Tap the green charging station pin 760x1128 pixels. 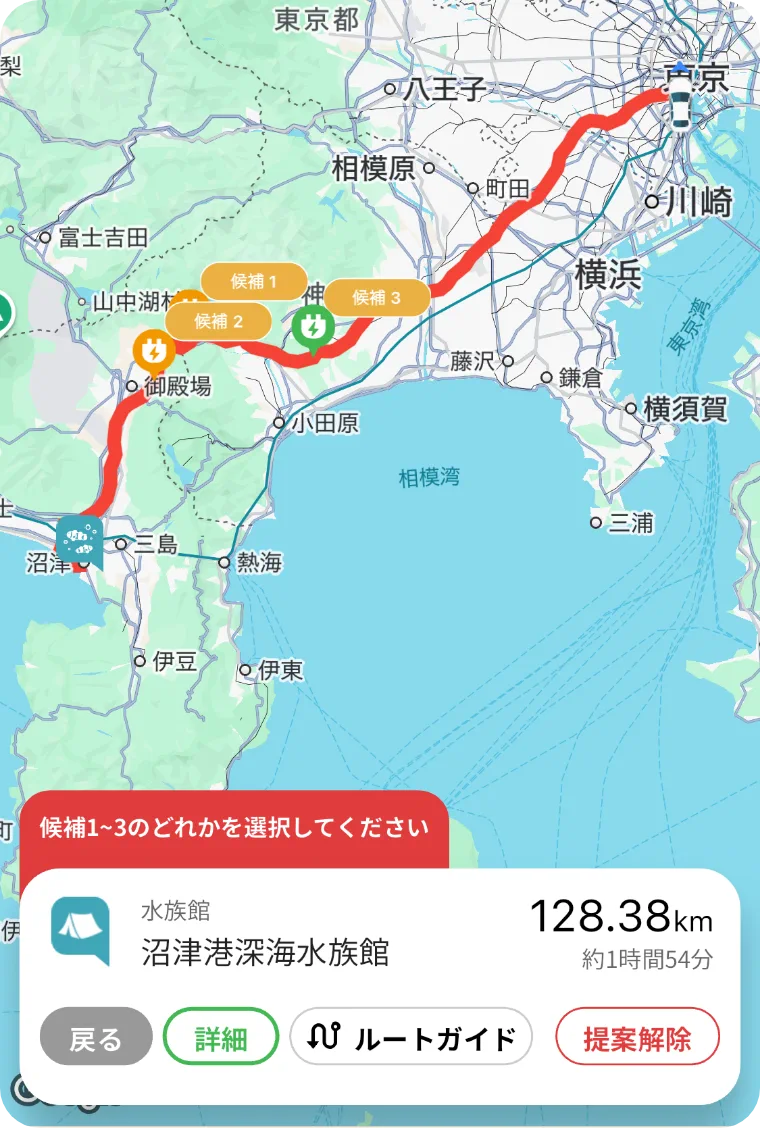pyautogui.click(x=314, y=327)
